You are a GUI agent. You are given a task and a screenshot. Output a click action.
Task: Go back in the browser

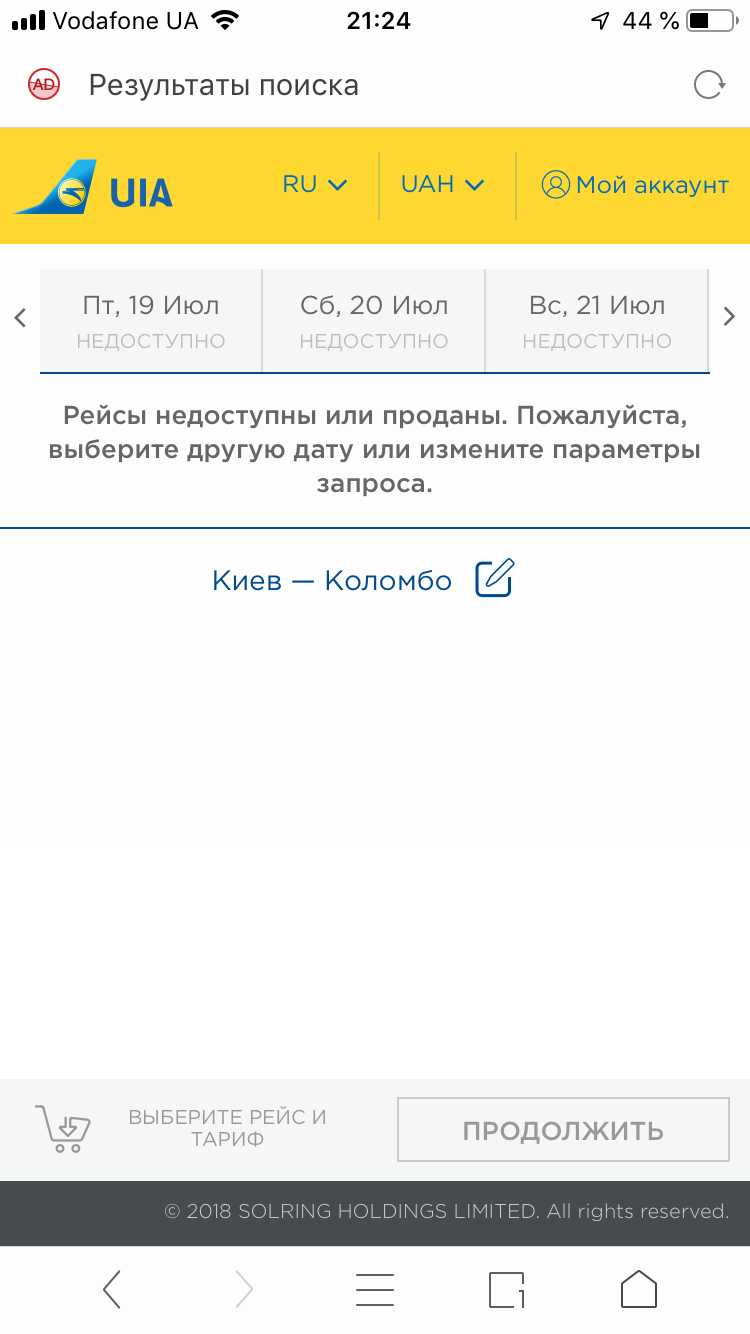(112, 1289)
